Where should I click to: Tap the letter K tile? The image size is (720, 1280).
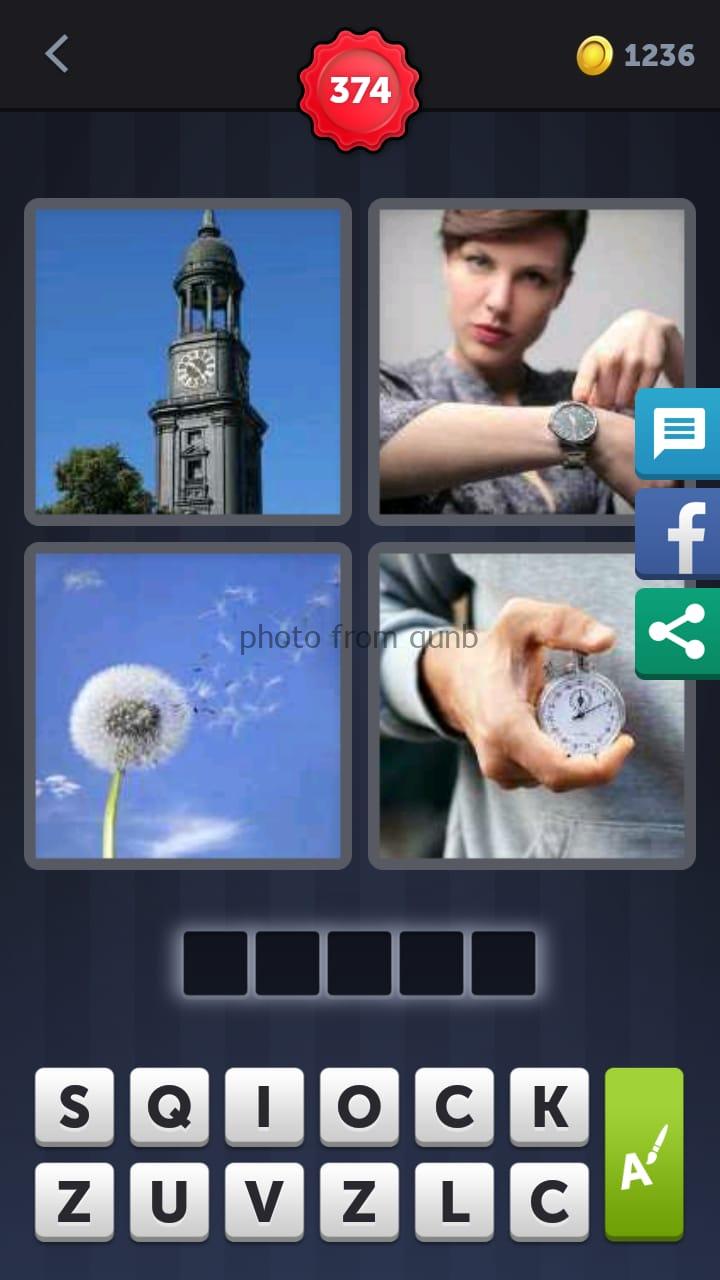tap(549, 1106)
